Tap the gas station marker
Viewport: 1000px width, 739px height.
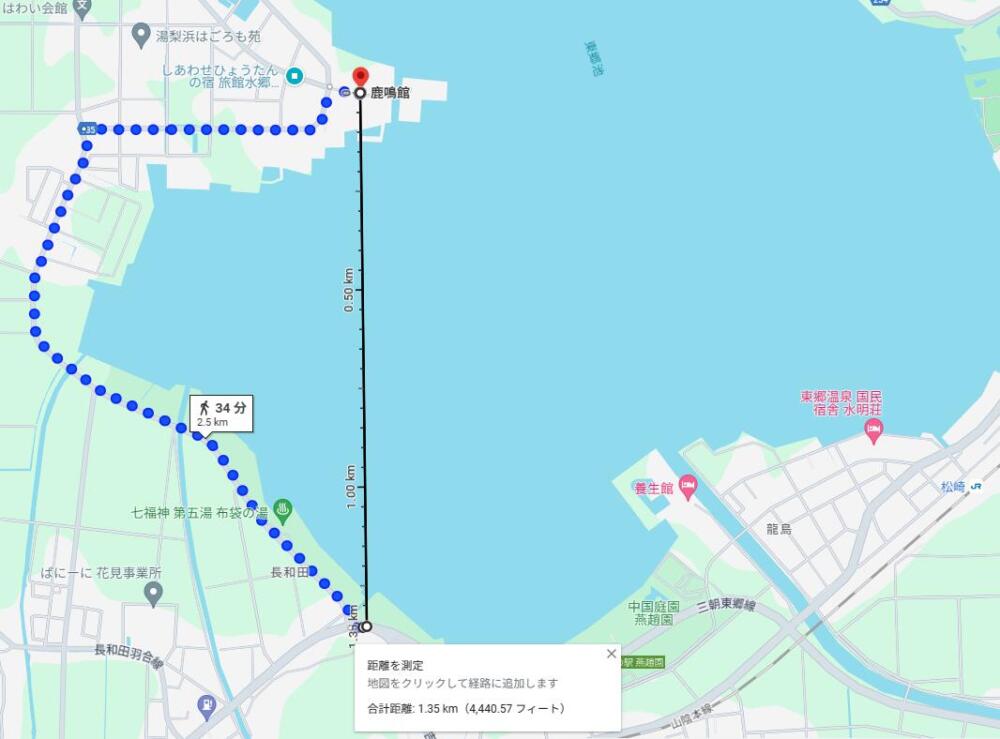tap(207, 706)
